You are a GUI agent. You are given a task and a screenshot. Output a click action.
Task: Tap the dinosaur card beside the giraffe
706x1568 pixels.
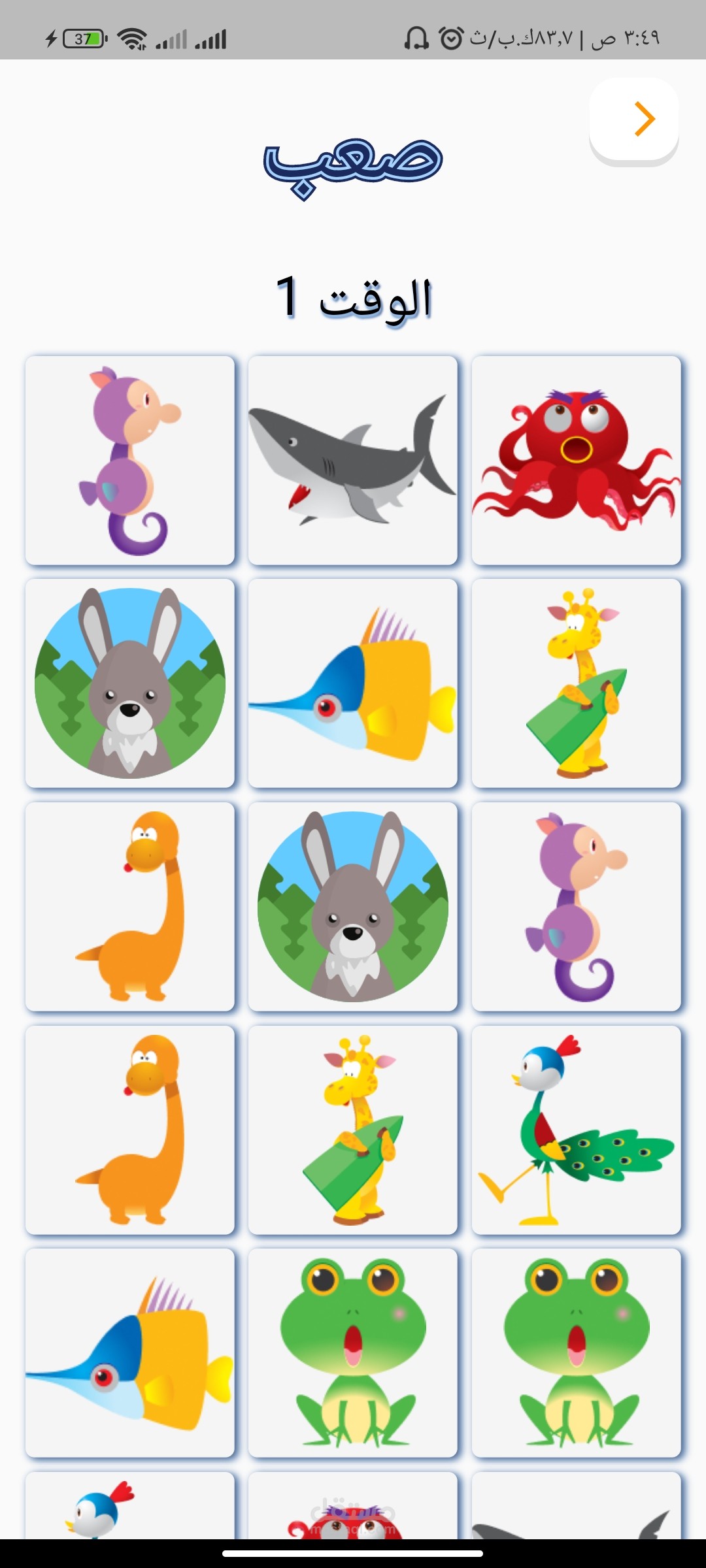pyautogui.click(x=129, y=1130)
